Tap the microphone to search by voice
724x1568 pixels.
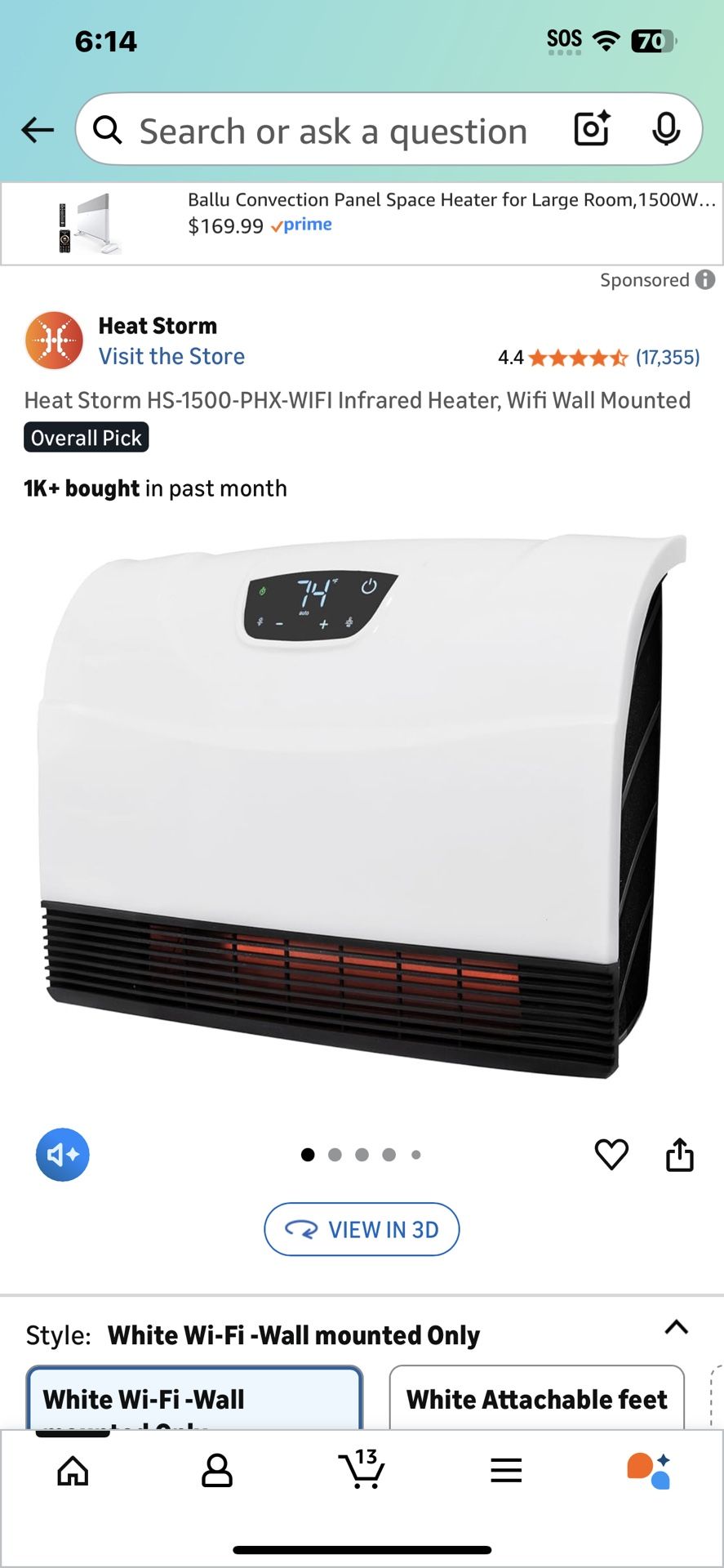tap(667, 129)
